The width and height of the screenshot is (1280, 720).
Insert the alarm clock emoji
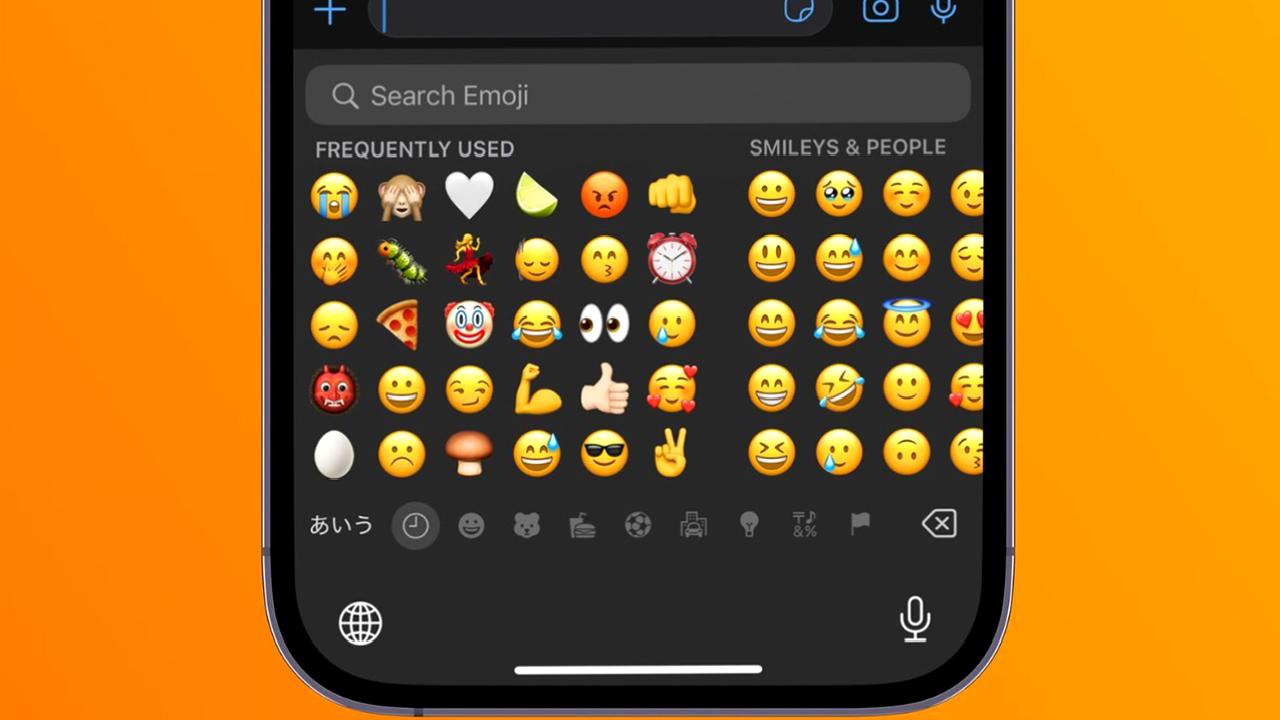[x=672, y=259]
